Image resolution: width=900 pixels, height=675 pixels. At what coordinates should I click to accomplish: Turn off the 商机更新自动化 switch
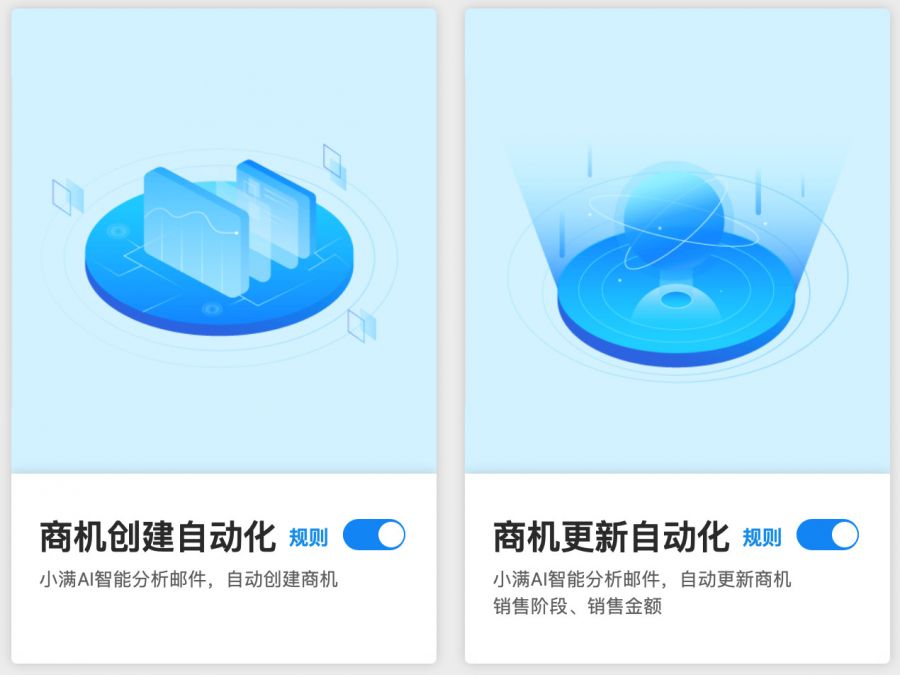(x=827, y=535)
